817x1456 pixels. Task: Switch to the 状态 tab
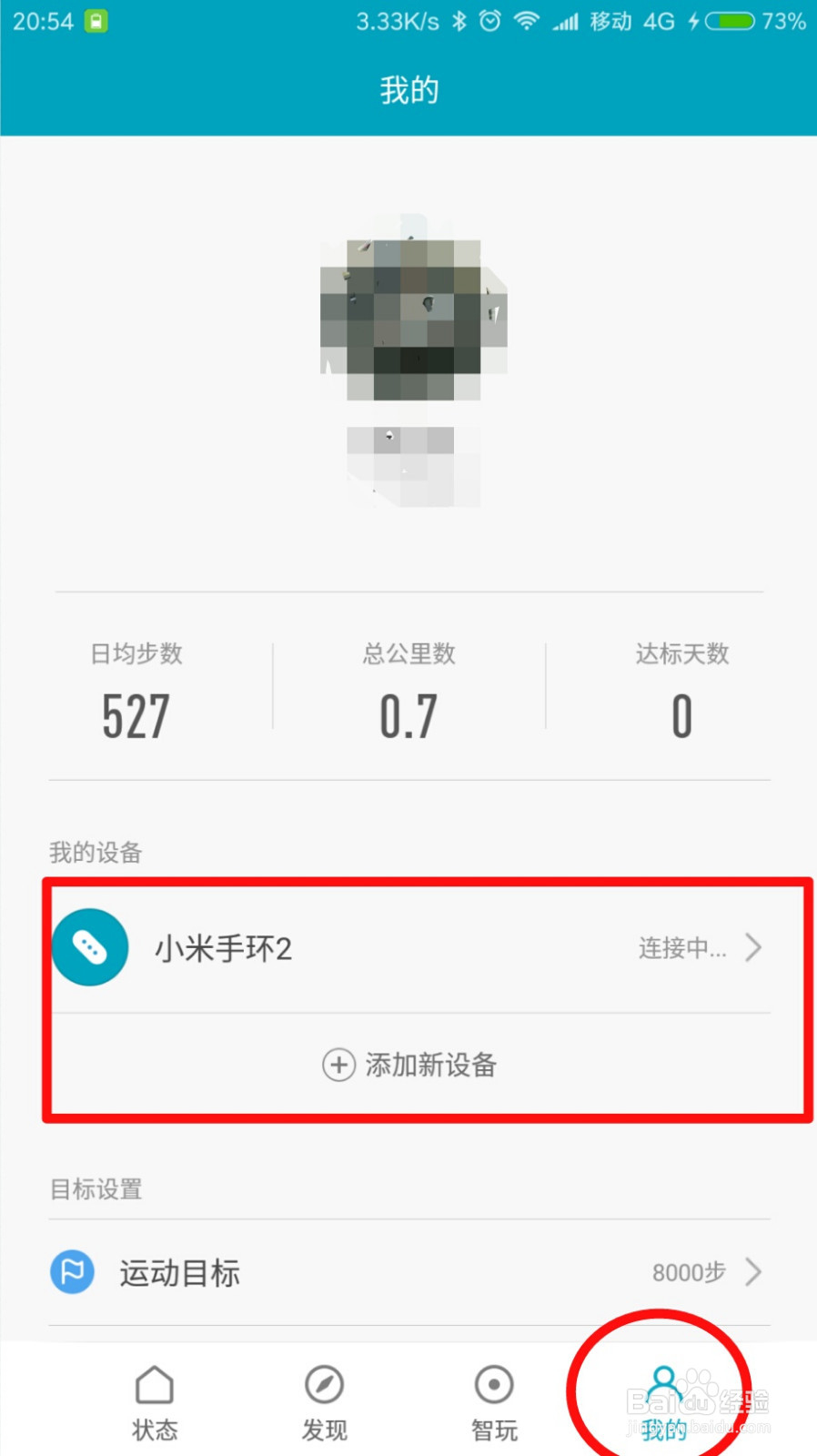coord(155,1401)
